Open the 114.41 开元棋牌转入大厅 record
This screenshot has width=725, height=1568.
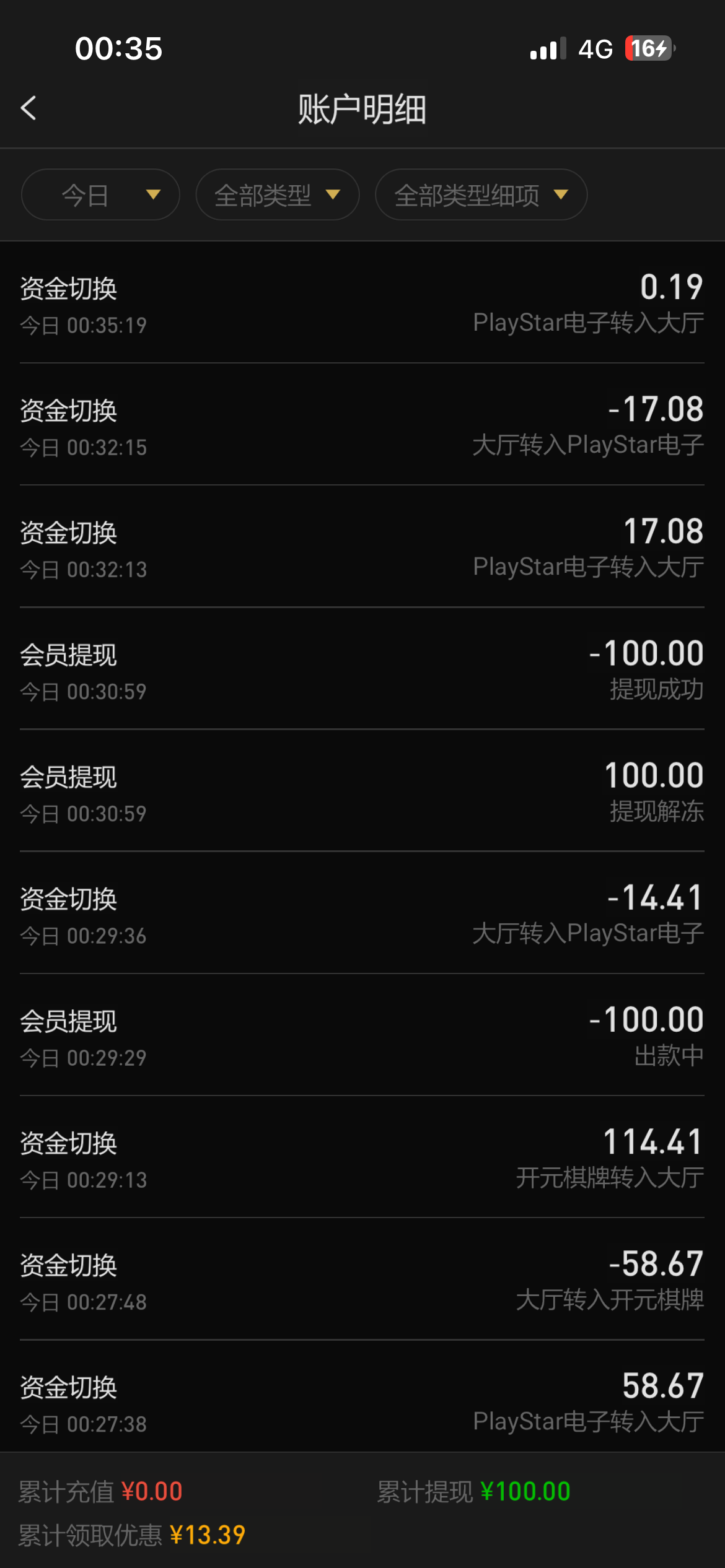click(x=362, y=1158)
